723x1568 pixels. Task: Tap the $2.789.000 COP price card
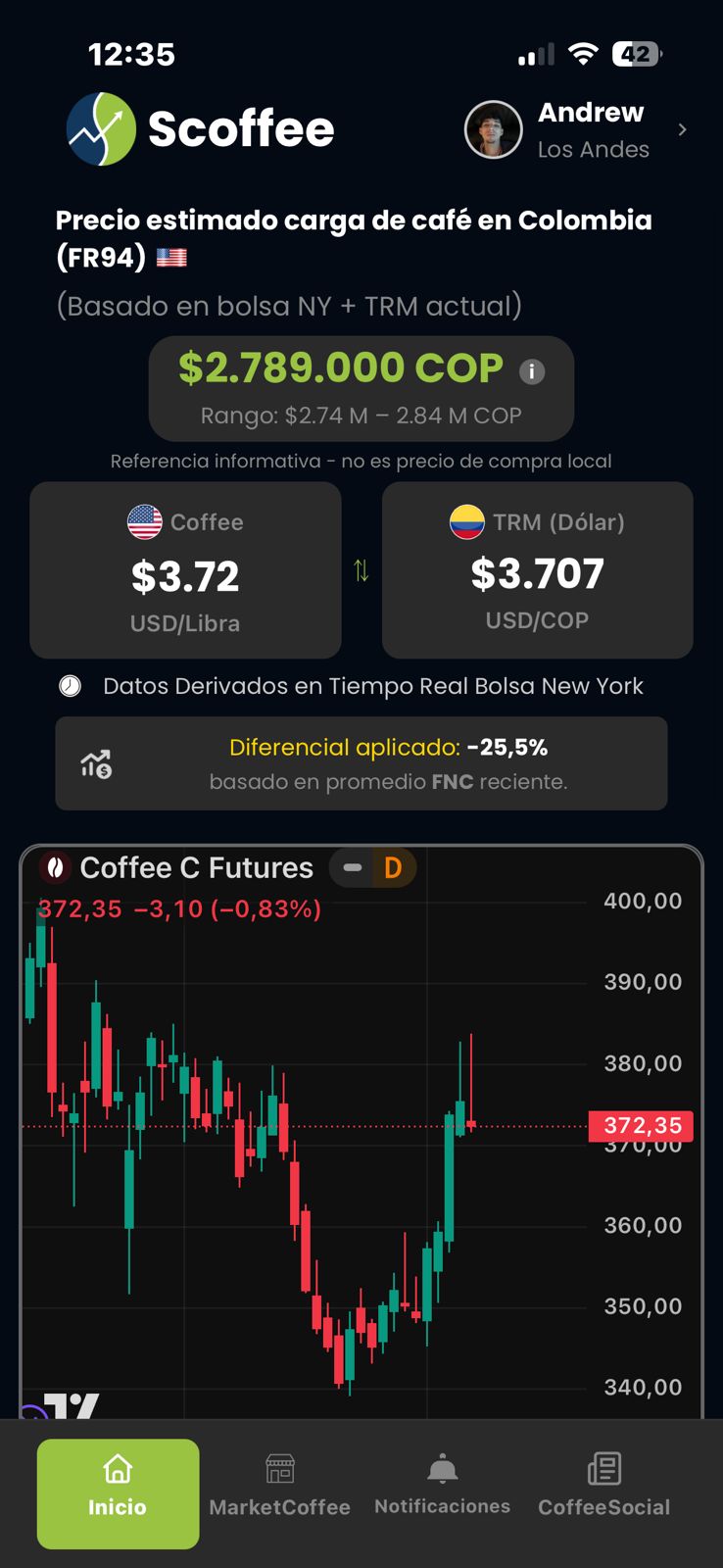pyautogui.click(x=361, y=387)
